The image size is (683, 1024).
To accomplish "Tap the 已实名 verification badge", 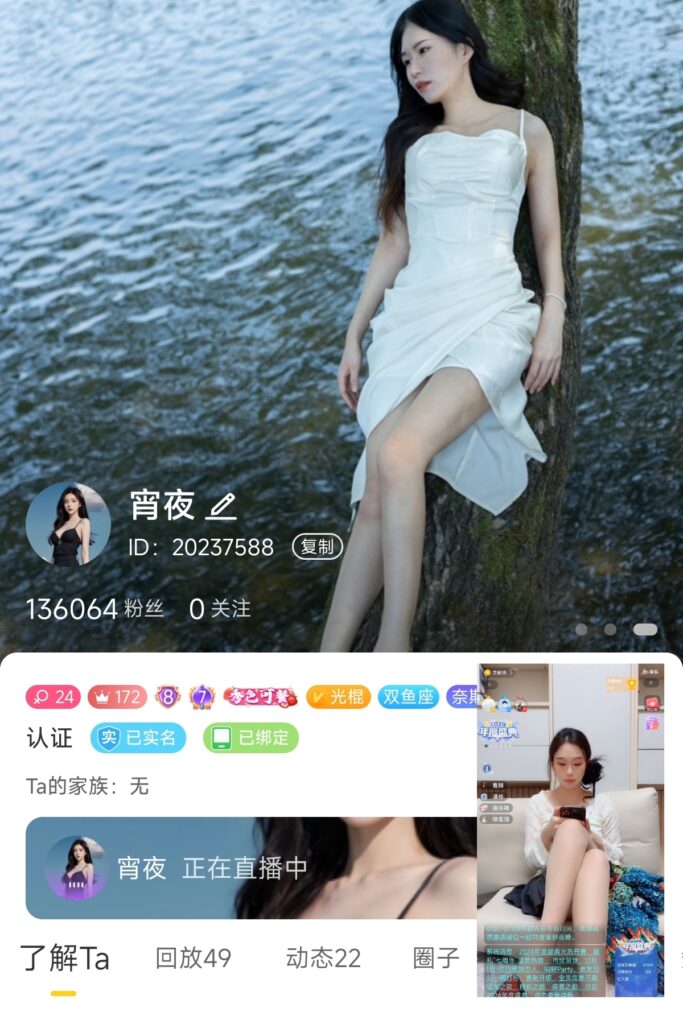I will (138, 738).
